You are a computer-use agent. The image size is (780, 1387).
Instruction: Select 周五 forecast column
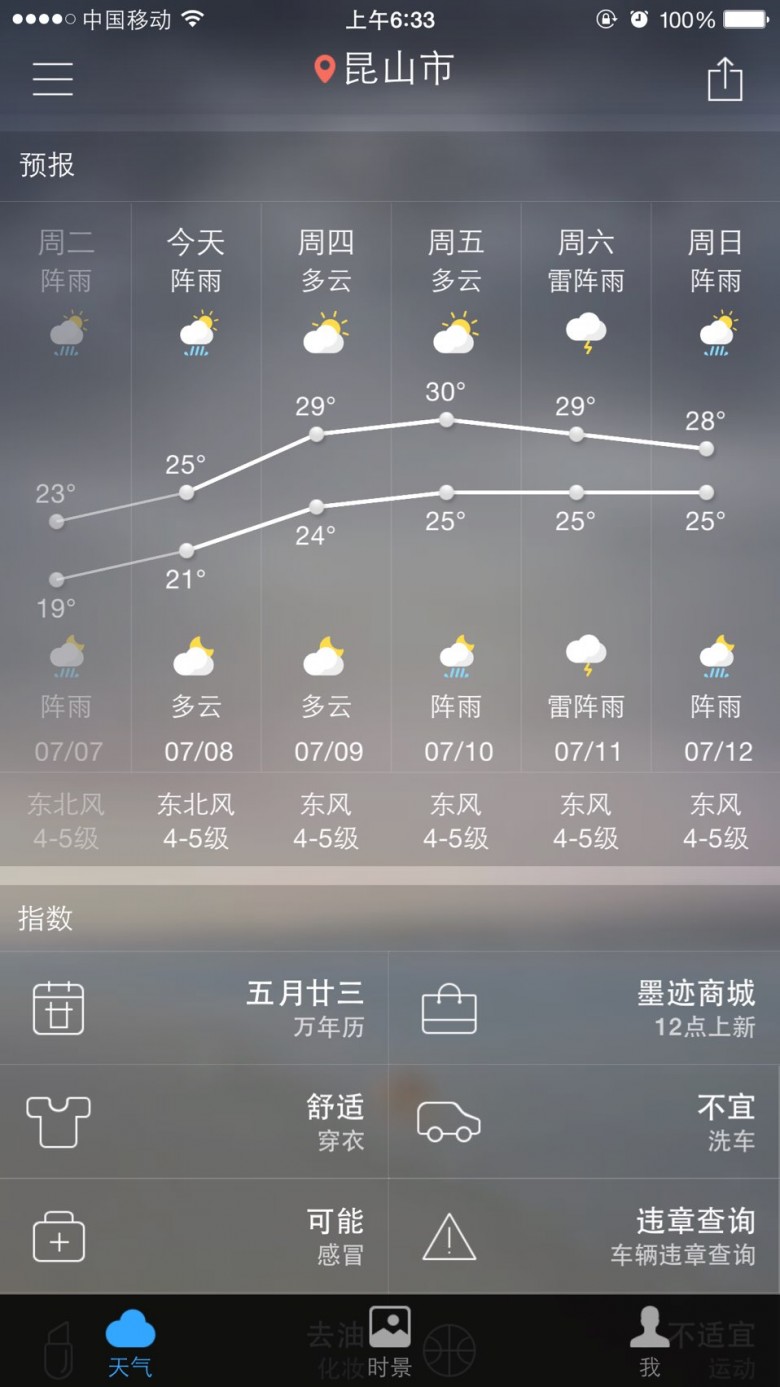(456, 487)
